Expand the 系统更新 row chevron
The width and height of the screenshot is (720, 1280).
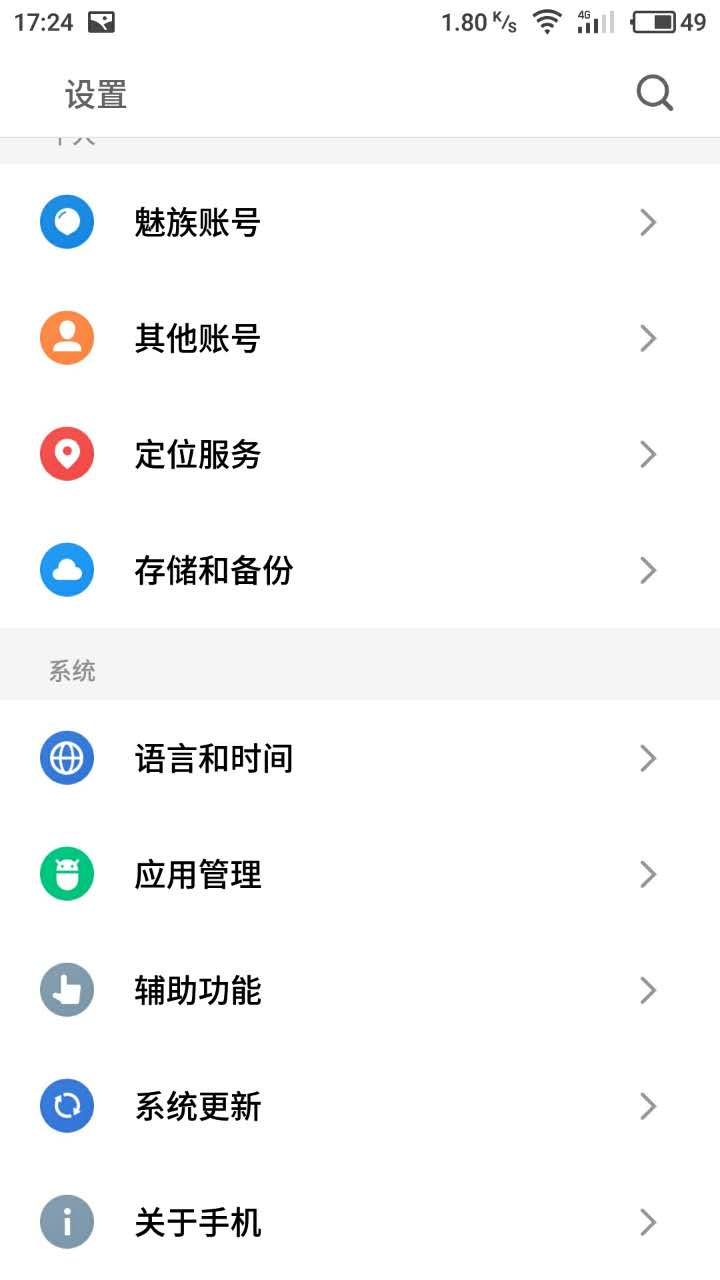click(648, 1106)
